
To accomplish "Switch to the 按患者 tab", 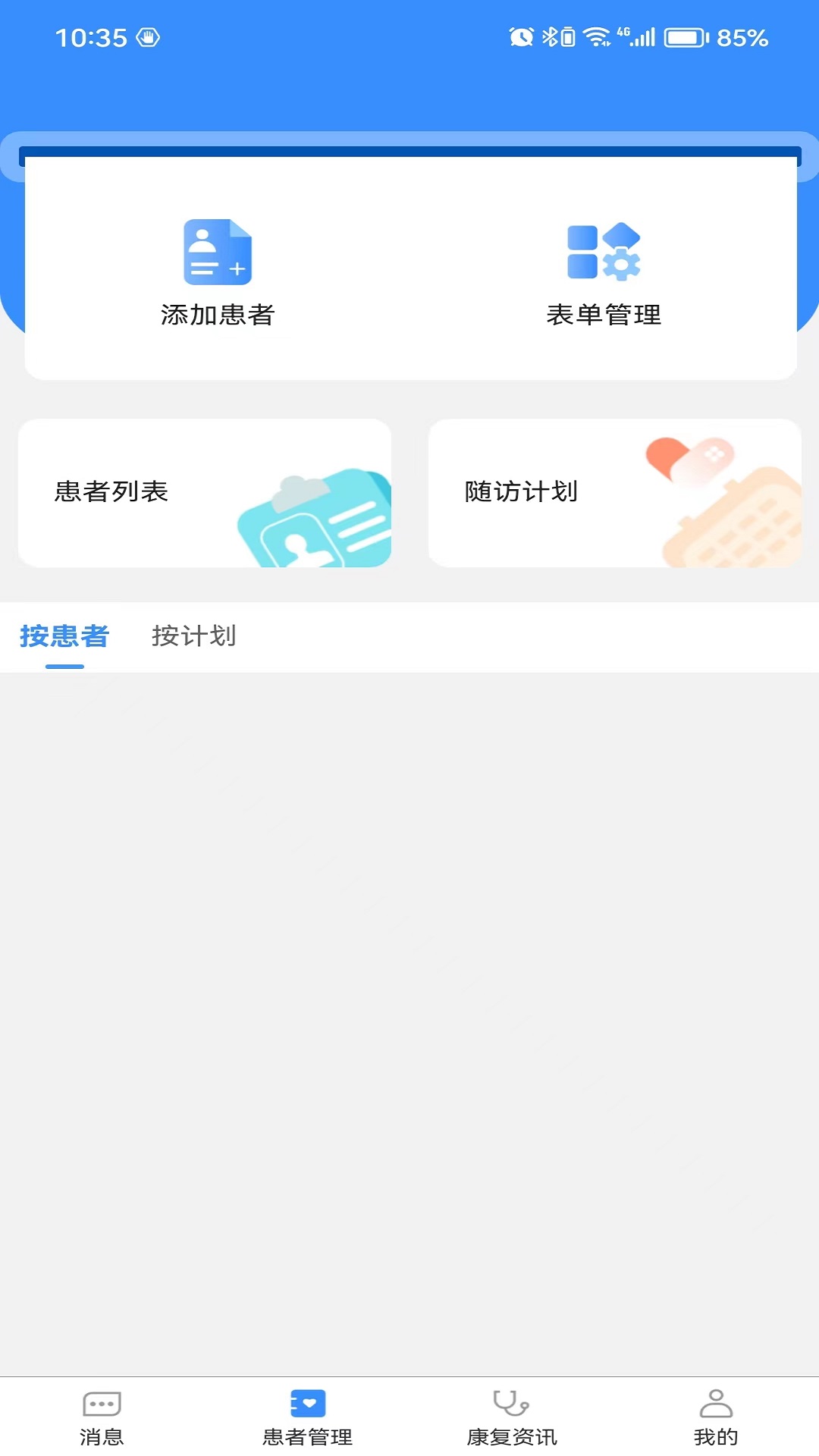I will click(64, 636).
